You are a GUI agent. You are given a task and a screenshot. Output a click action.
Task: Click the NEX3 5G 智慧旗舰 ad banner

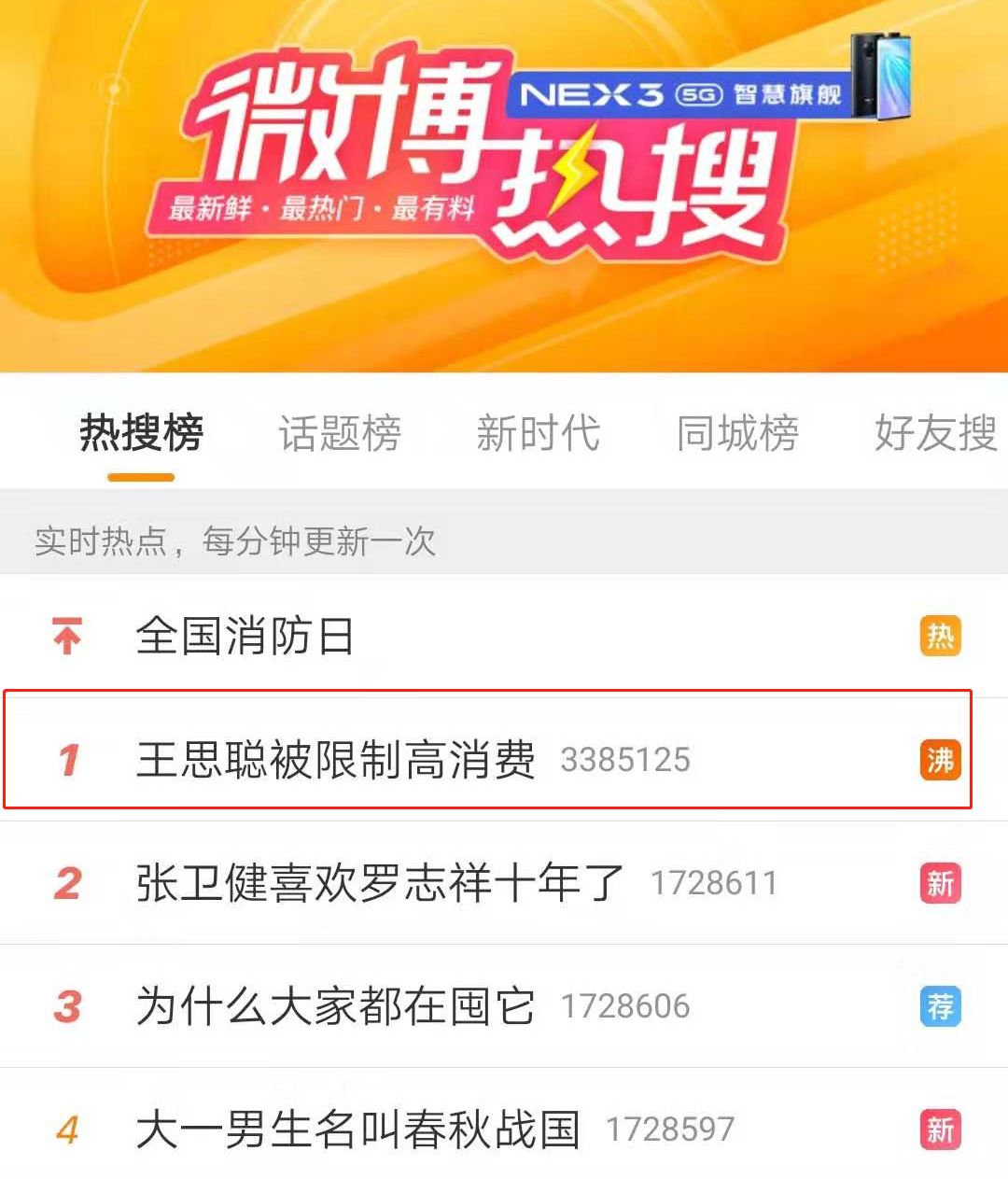(672, 93)
